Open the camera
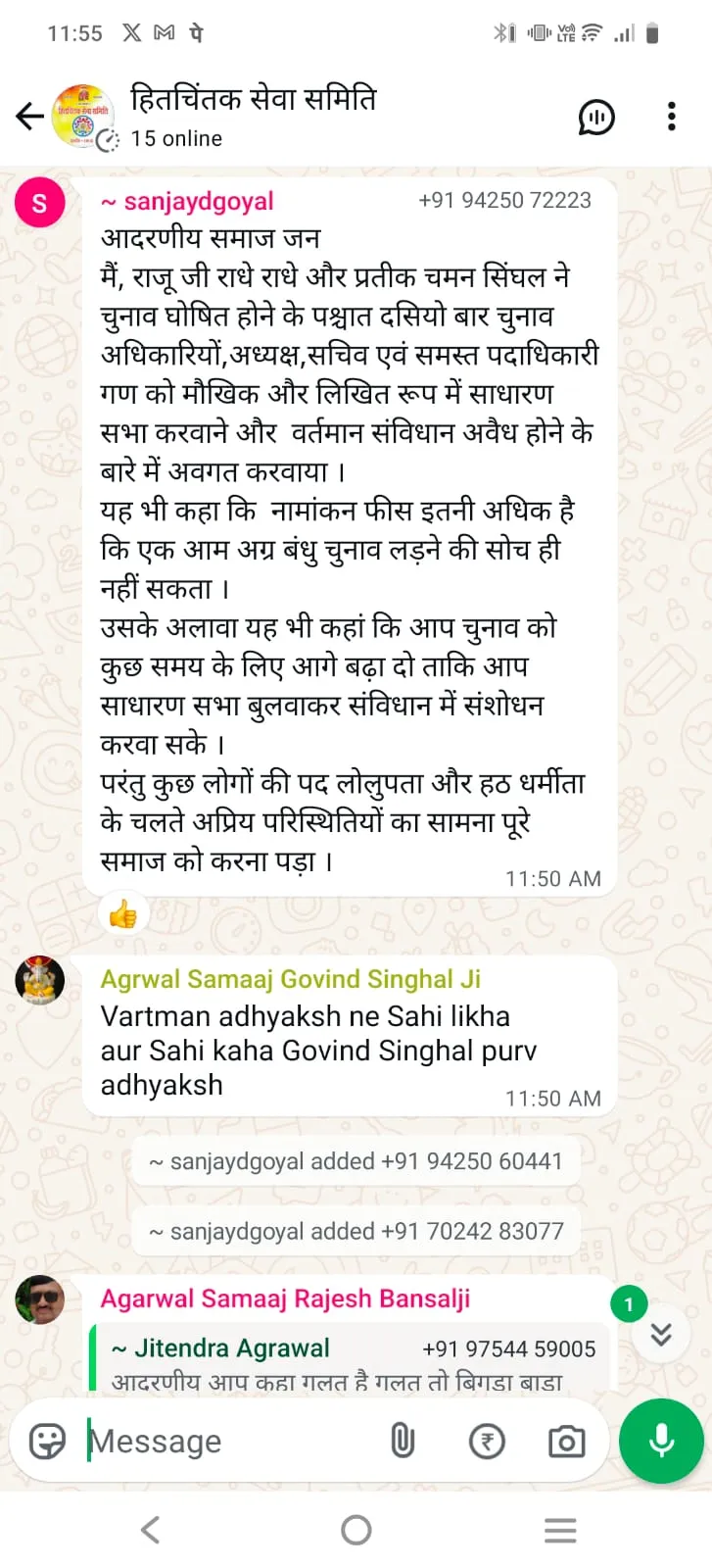This screenshot has width=712, height=1568. [x=566, y=1441]
